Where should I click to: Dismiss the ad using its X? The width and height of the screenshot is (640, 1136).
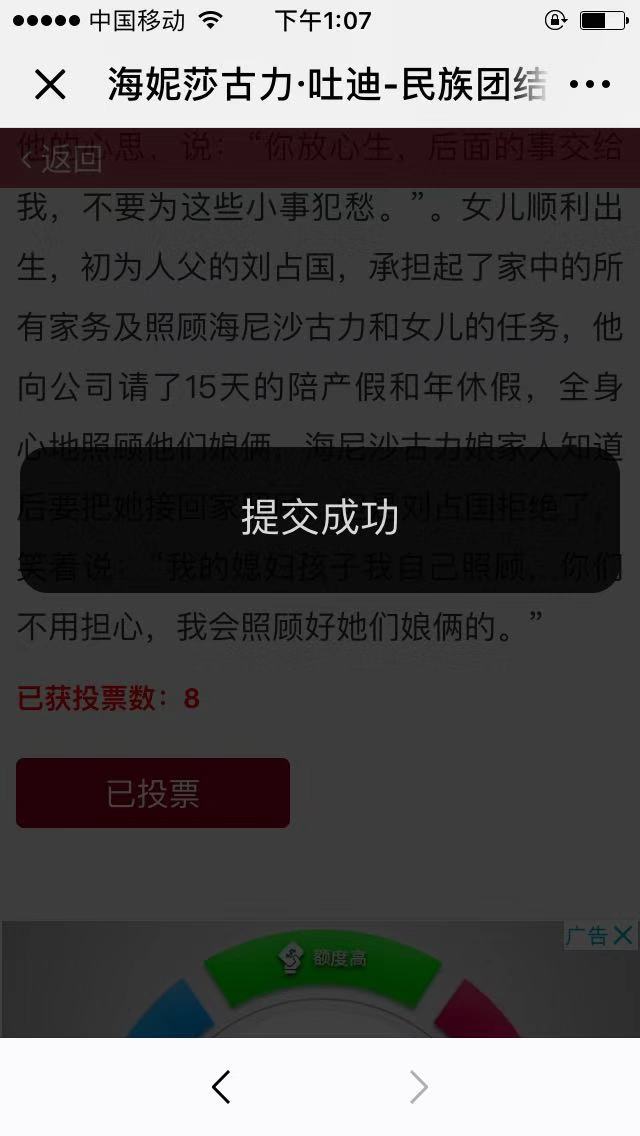click(x=623, y=936)
